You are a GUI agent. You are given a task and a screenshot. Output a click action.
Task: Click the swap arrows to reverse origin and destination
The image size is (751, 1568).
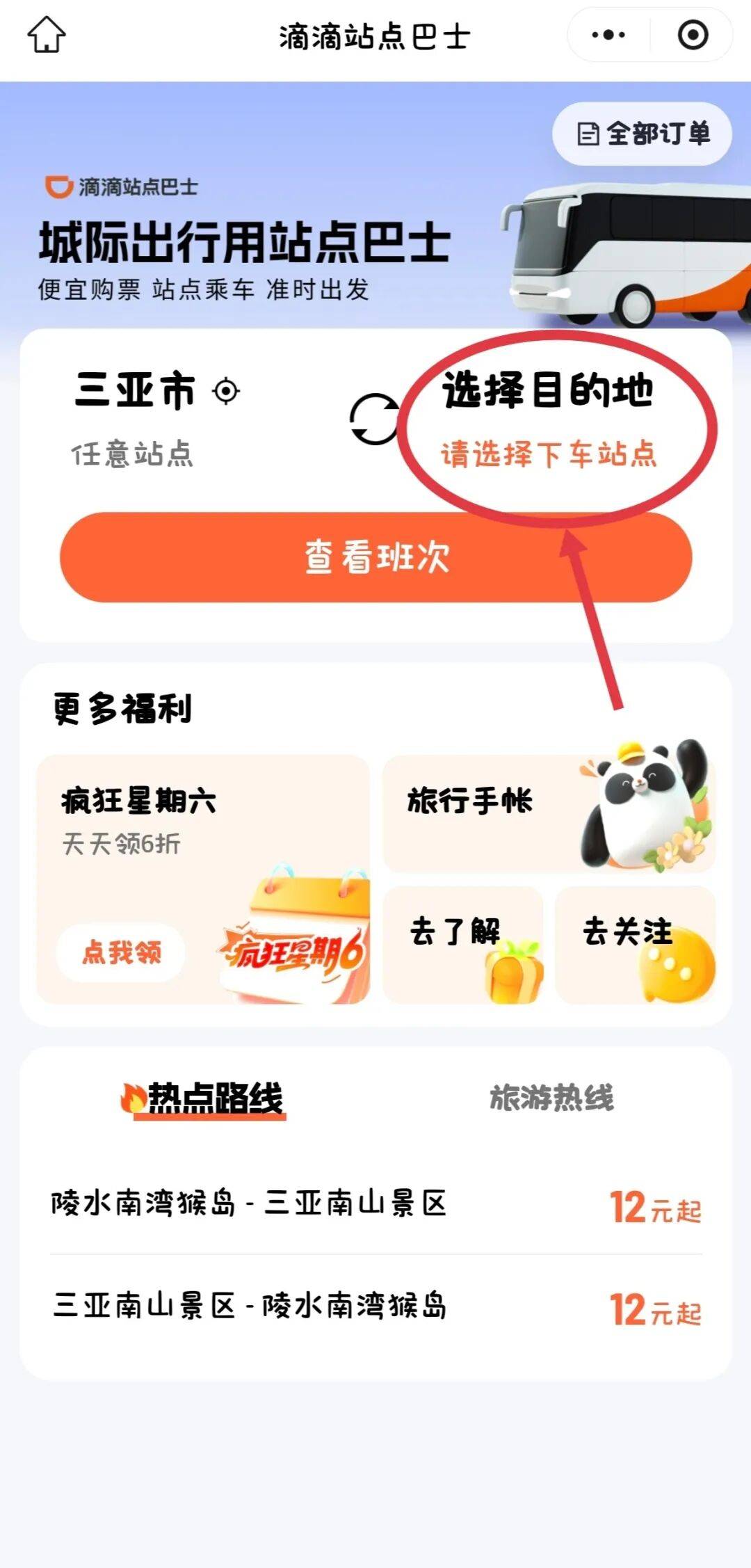[375, 417]
